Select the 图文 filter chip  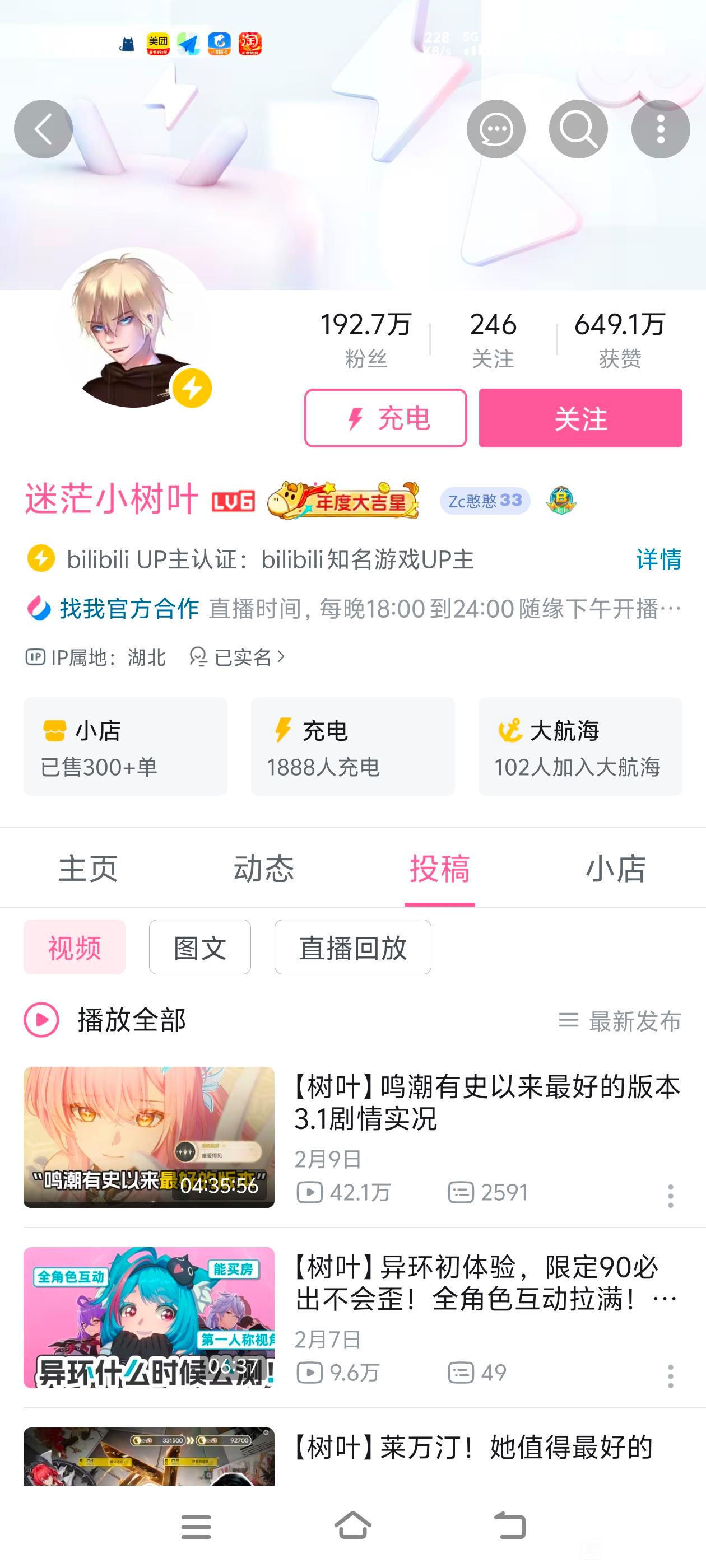tap(200, 947)
